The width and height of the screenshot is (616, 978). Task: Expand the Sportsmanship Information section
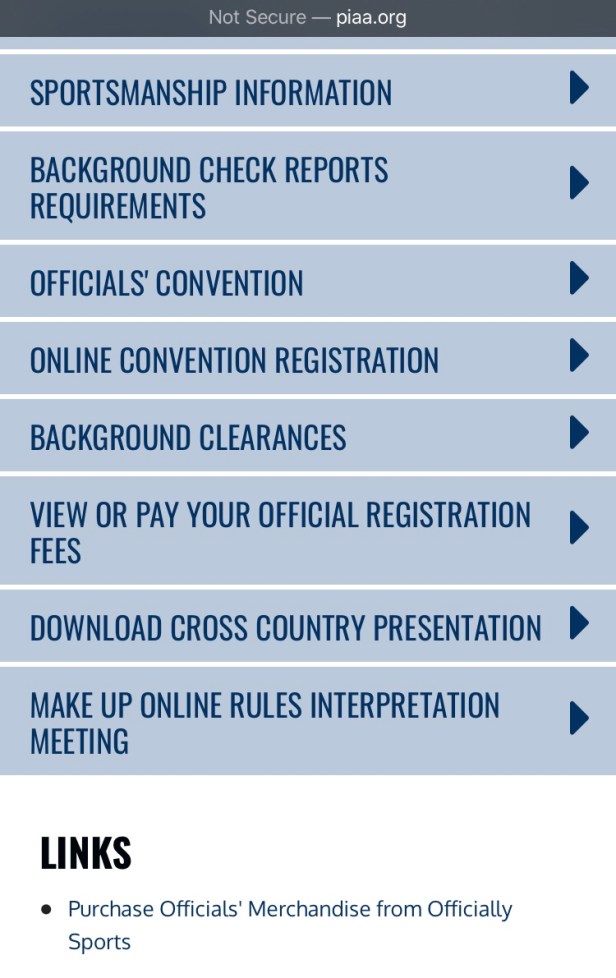(x=307, y=91)
